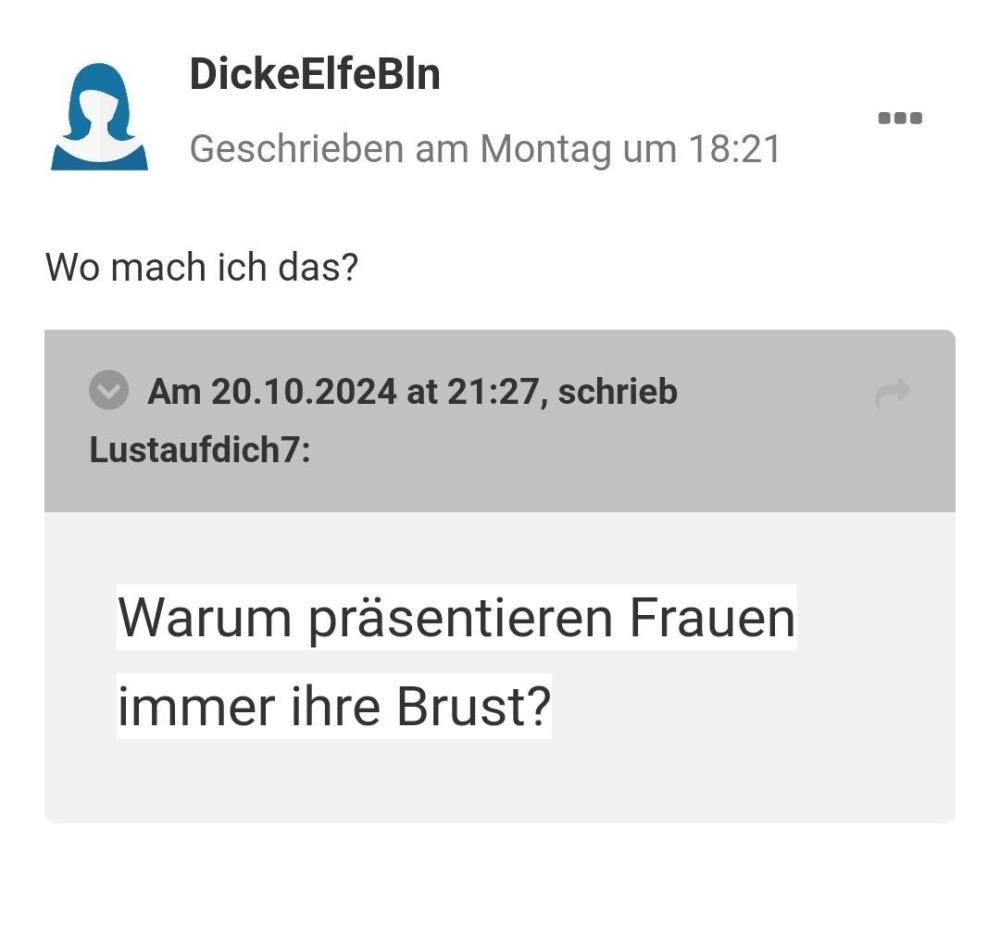1000x929 pixels.
Task: Open DickeElfeBln's profile avatar
Action: pyautogui.click(x=100, y=117)
